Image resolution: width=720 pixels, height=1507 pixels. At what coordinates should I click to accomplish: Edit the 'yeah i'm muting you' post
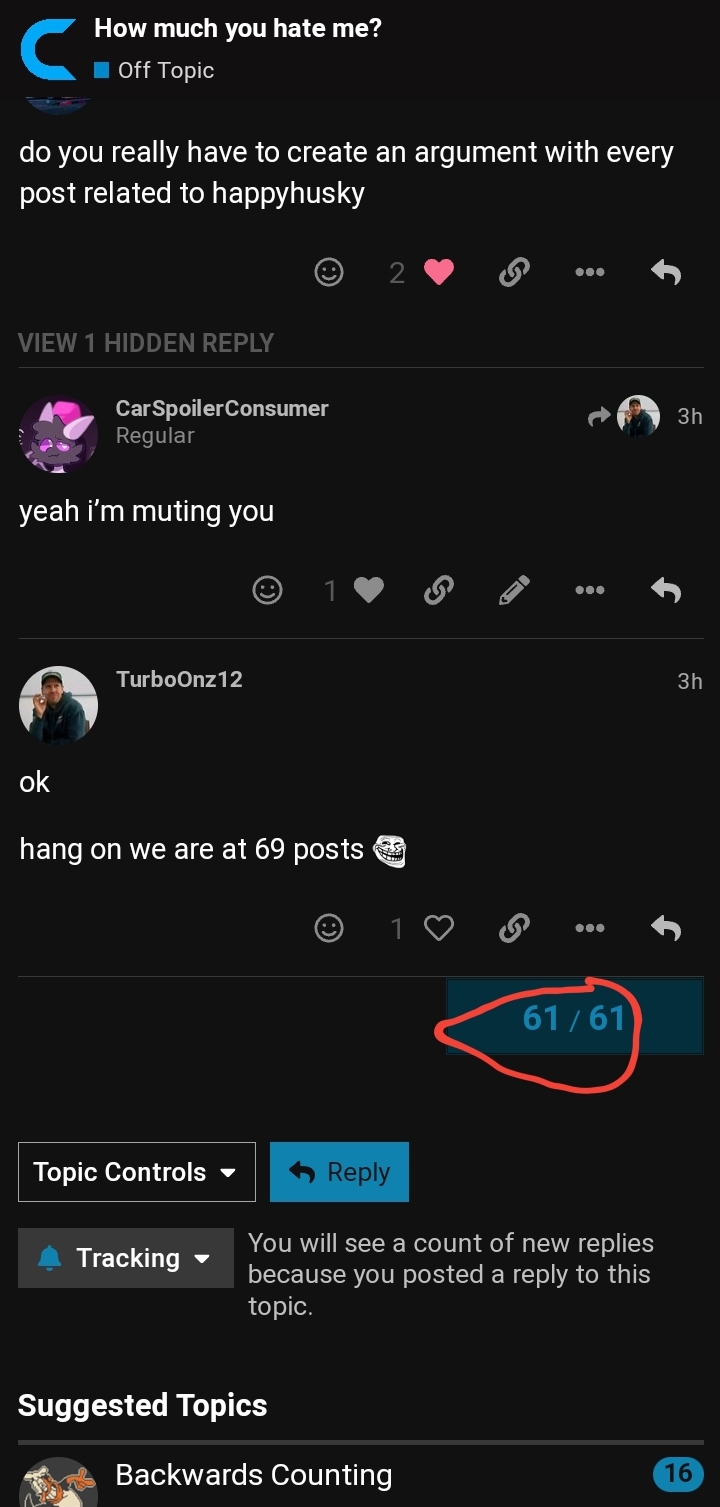point(513,591)
